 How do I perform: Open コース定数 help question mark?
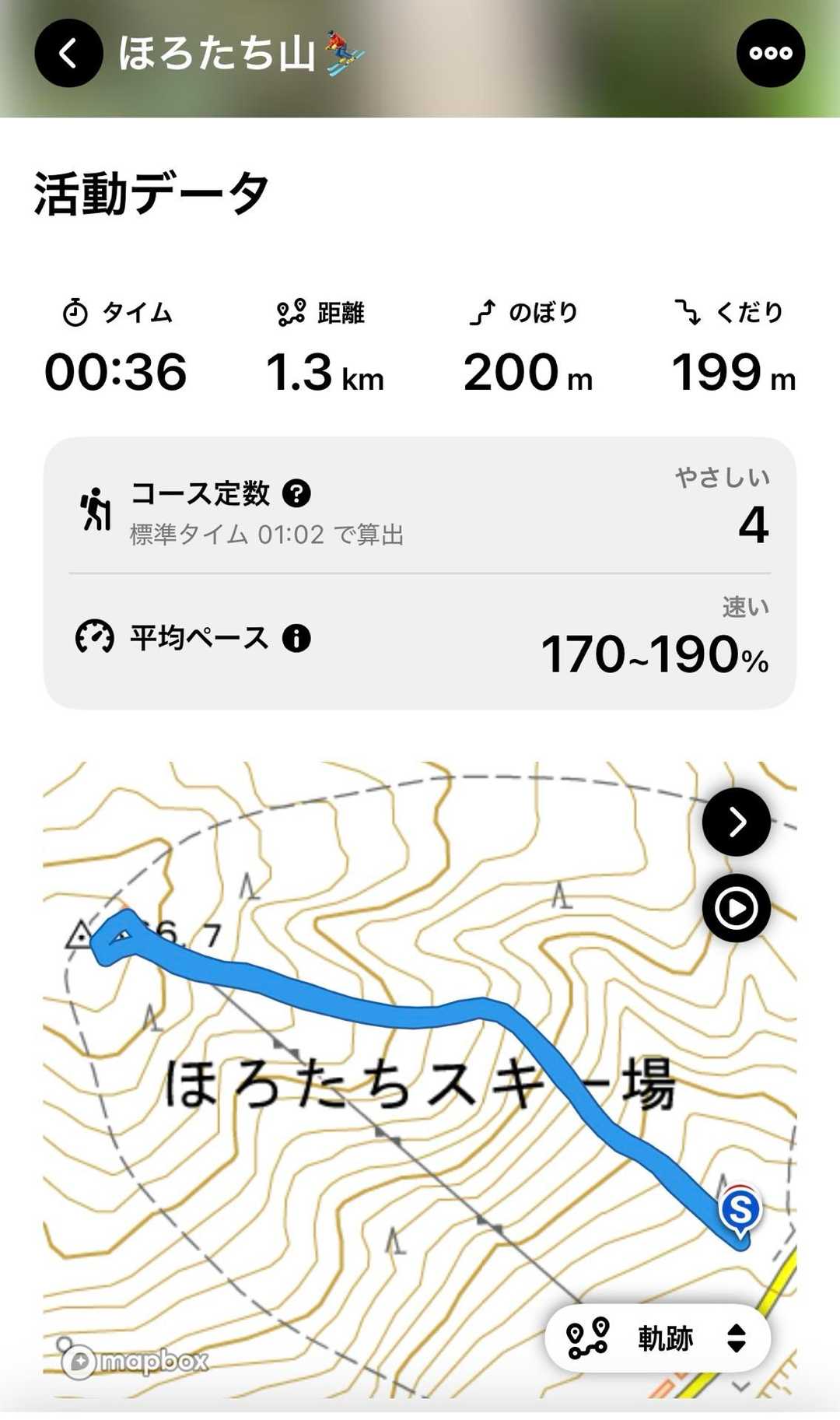click(296, 493)
